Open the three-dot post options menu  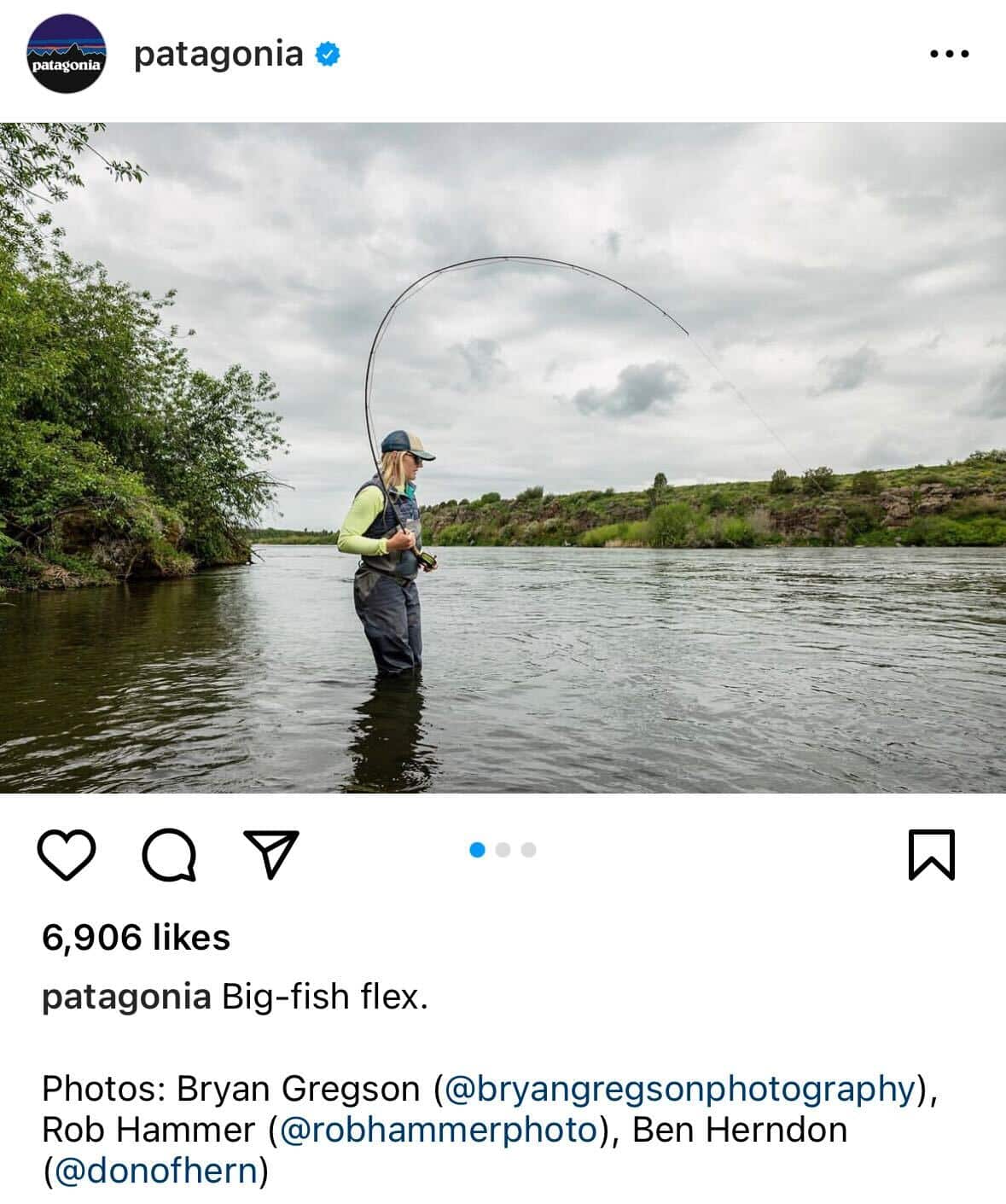pos(949,54)
